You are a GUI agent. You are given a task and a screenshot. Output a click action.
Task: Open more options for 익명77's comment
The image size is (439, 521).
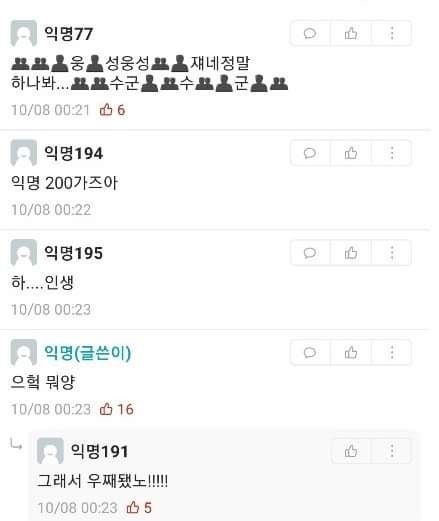392,33
